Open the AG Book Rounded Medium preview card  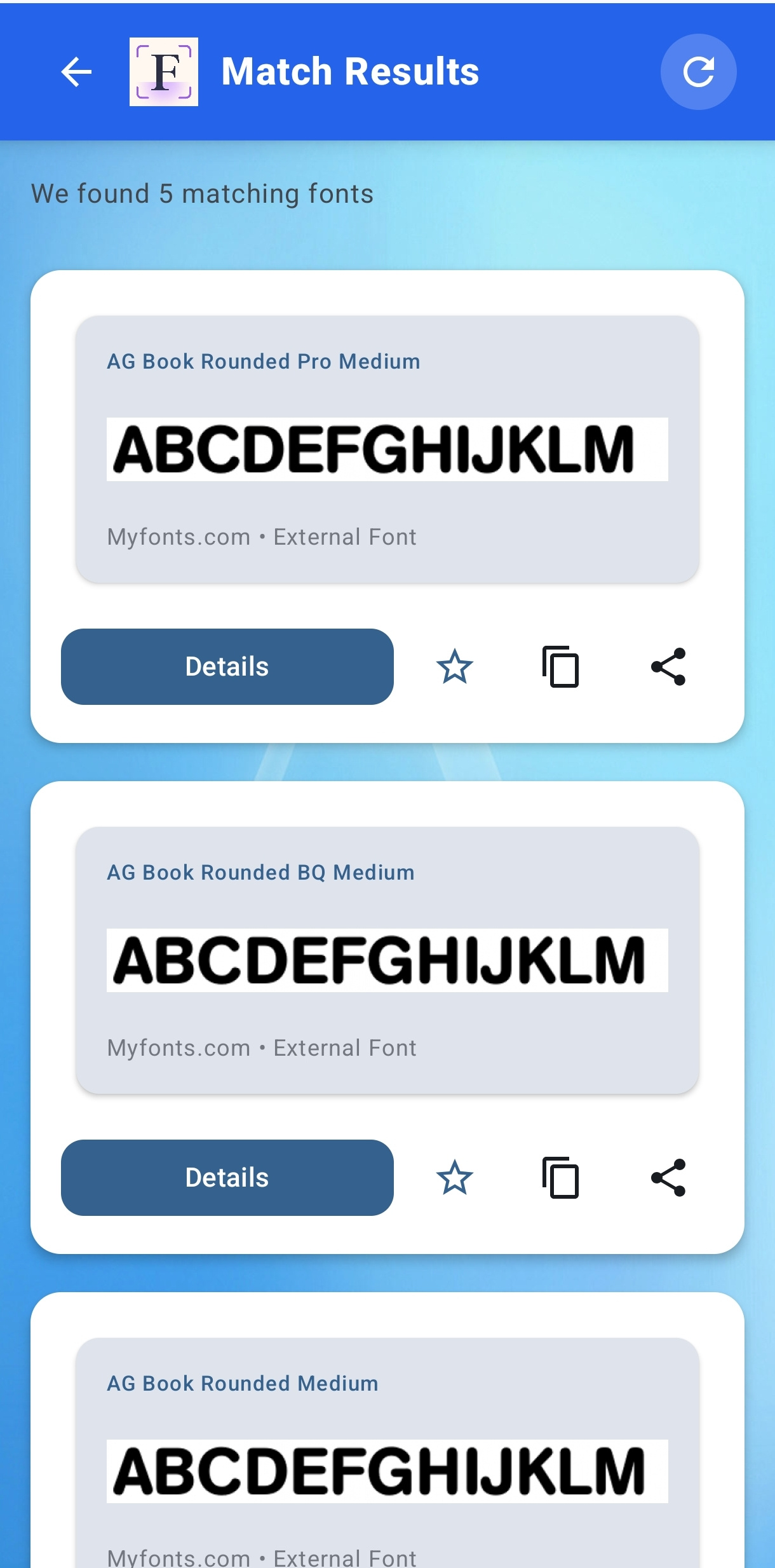click(387, 1462)
